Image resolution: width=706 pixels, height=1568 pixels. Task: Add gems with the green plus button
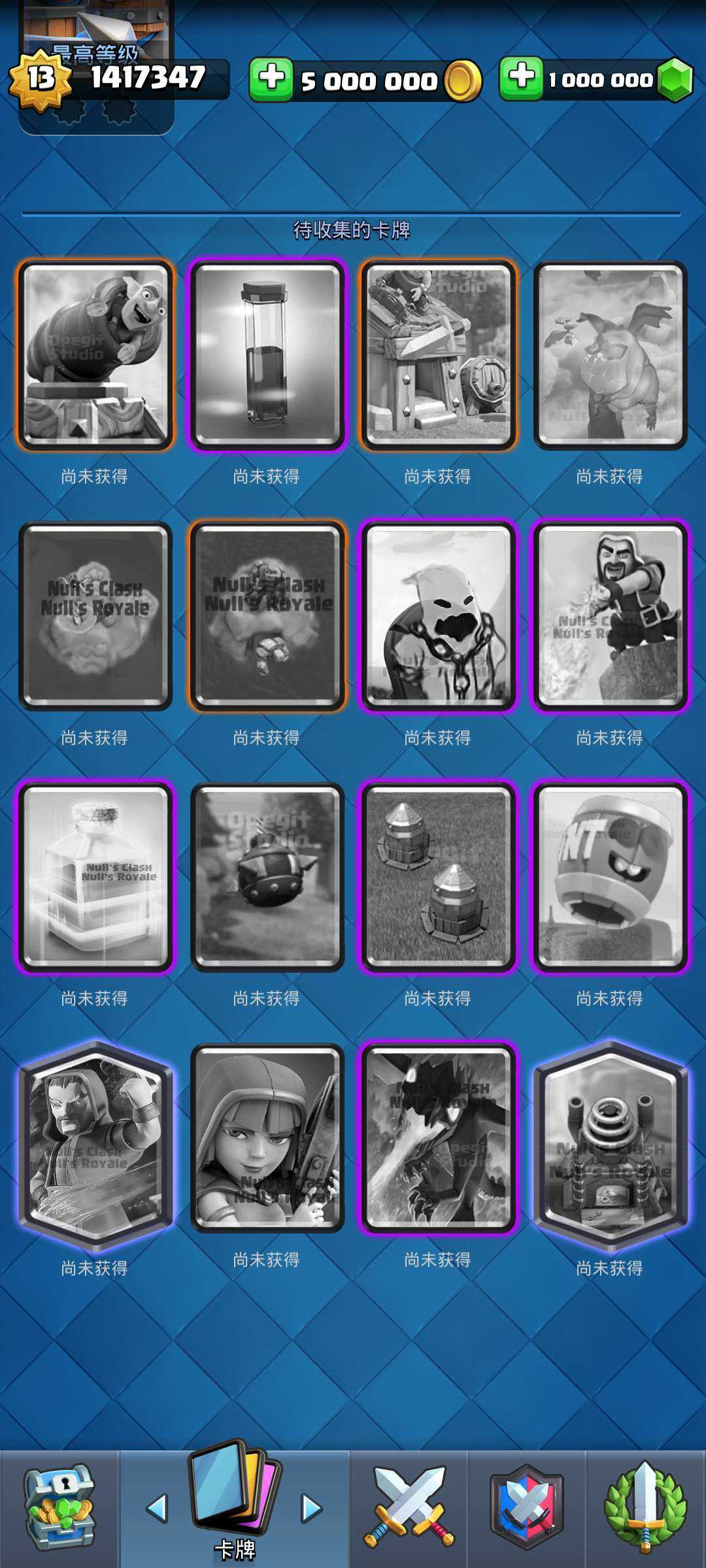tap(521, 78)
